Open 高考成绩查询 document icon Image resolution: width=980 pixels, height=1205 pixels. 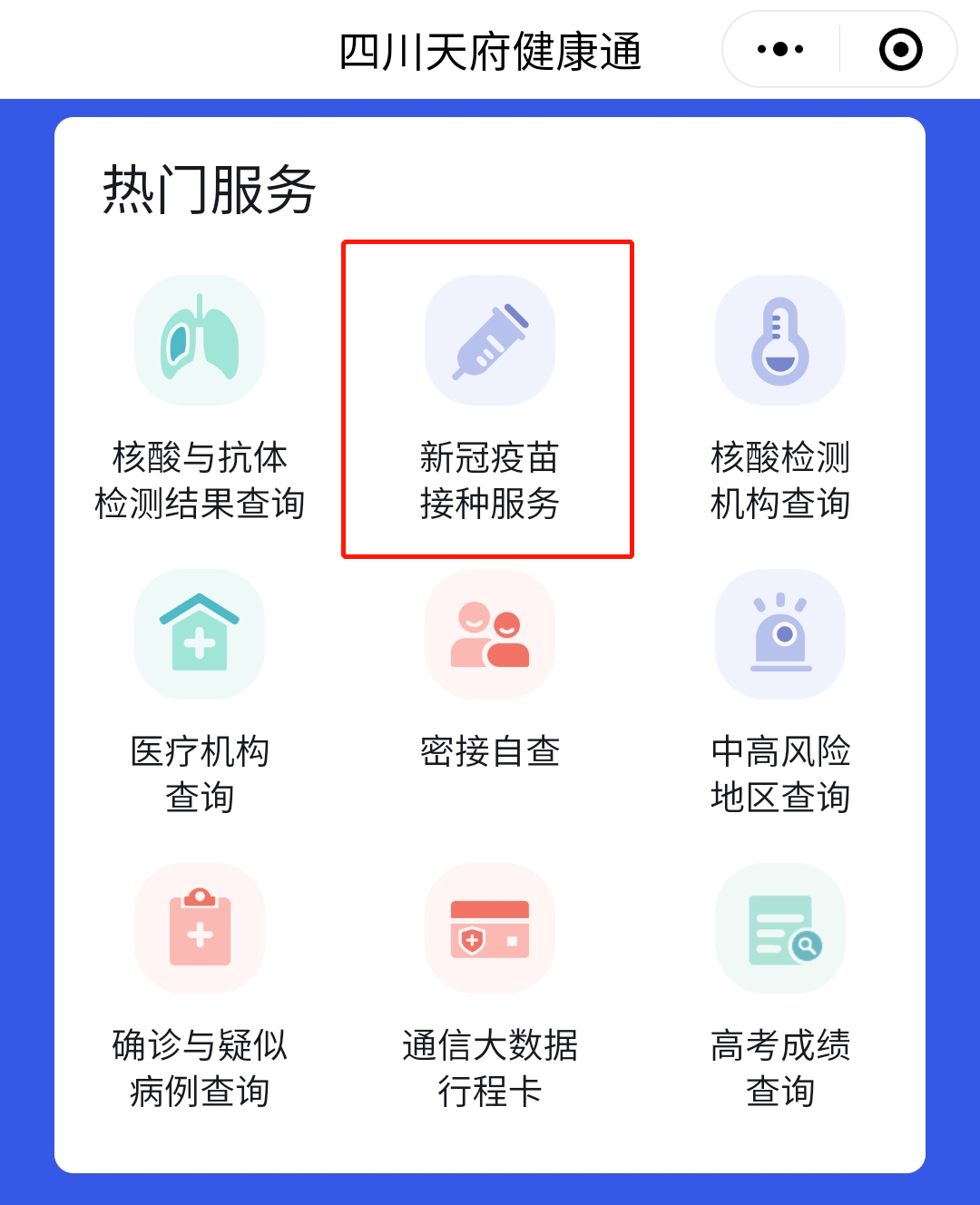[779, 927]
